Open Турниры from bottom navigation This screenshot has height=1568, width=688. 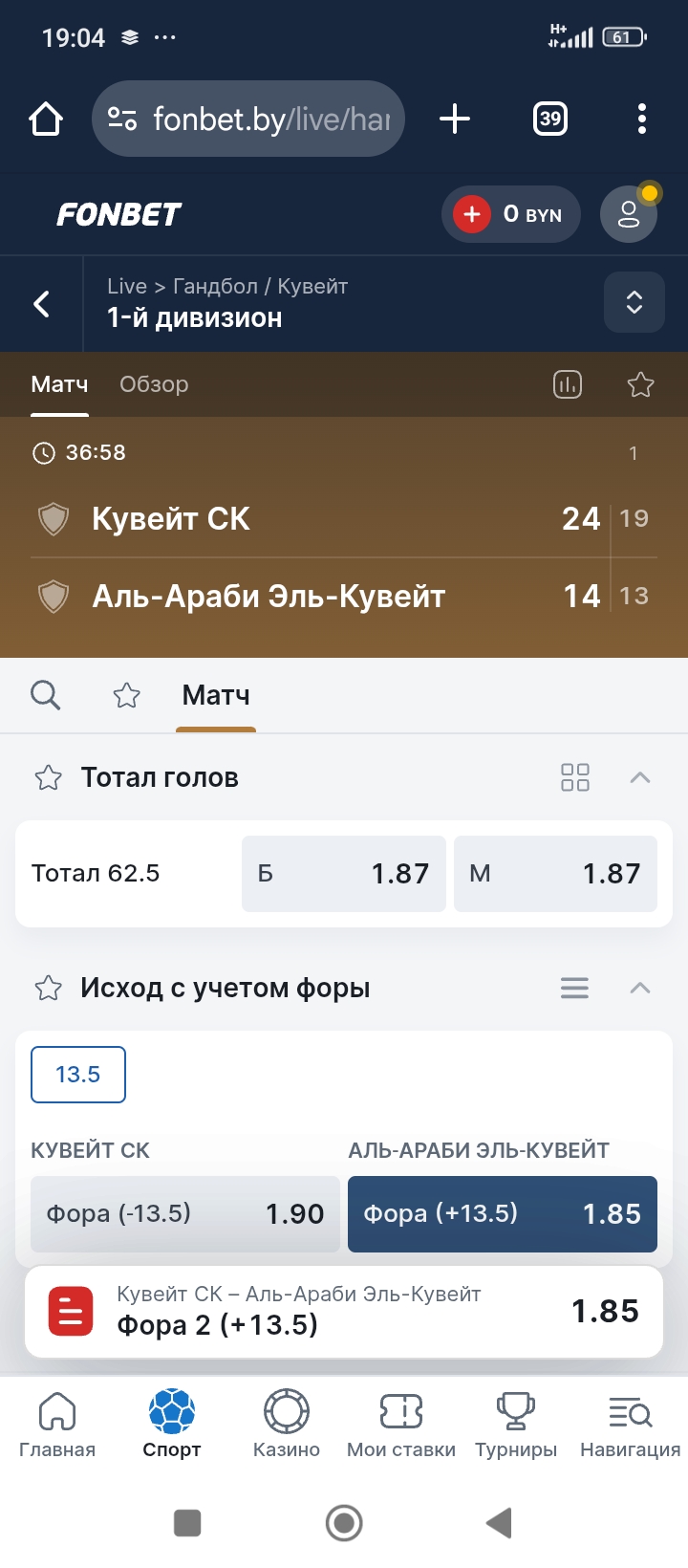point(515,1423)
